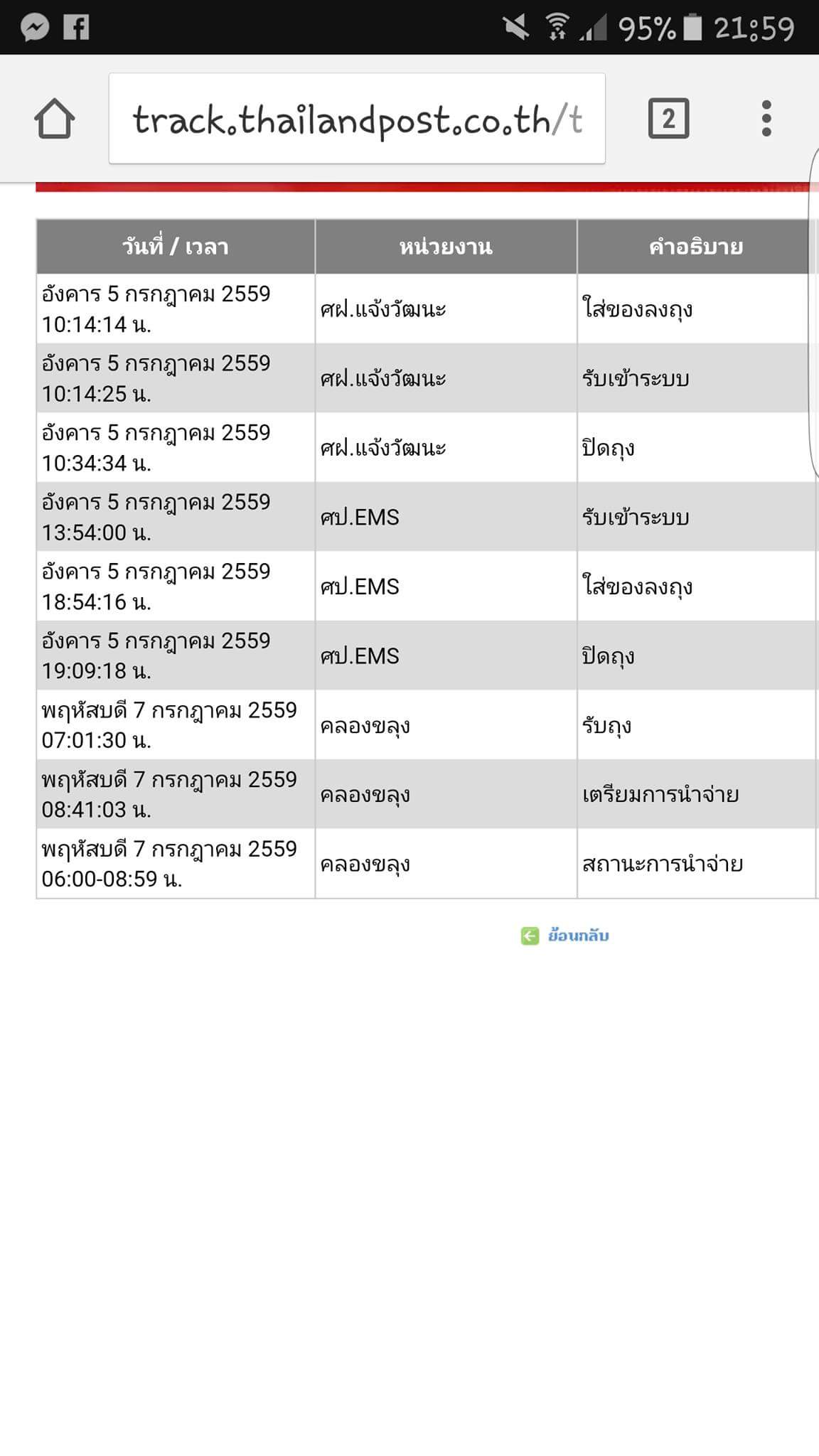Tap the browser home icon

pos(55,119)
